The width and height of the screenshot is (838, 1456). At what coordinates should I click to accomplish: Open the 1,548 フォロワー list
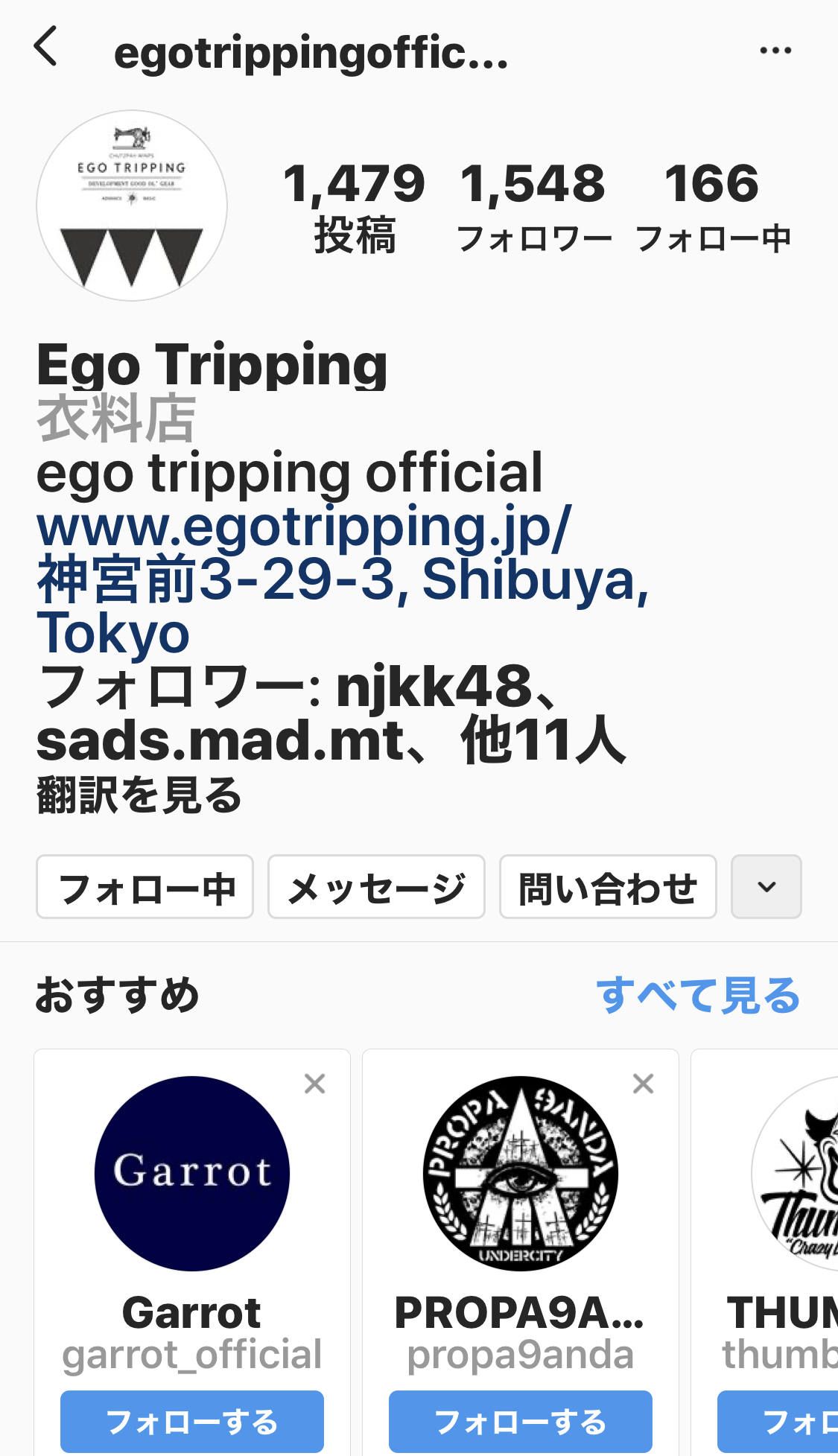coord(533,207)
